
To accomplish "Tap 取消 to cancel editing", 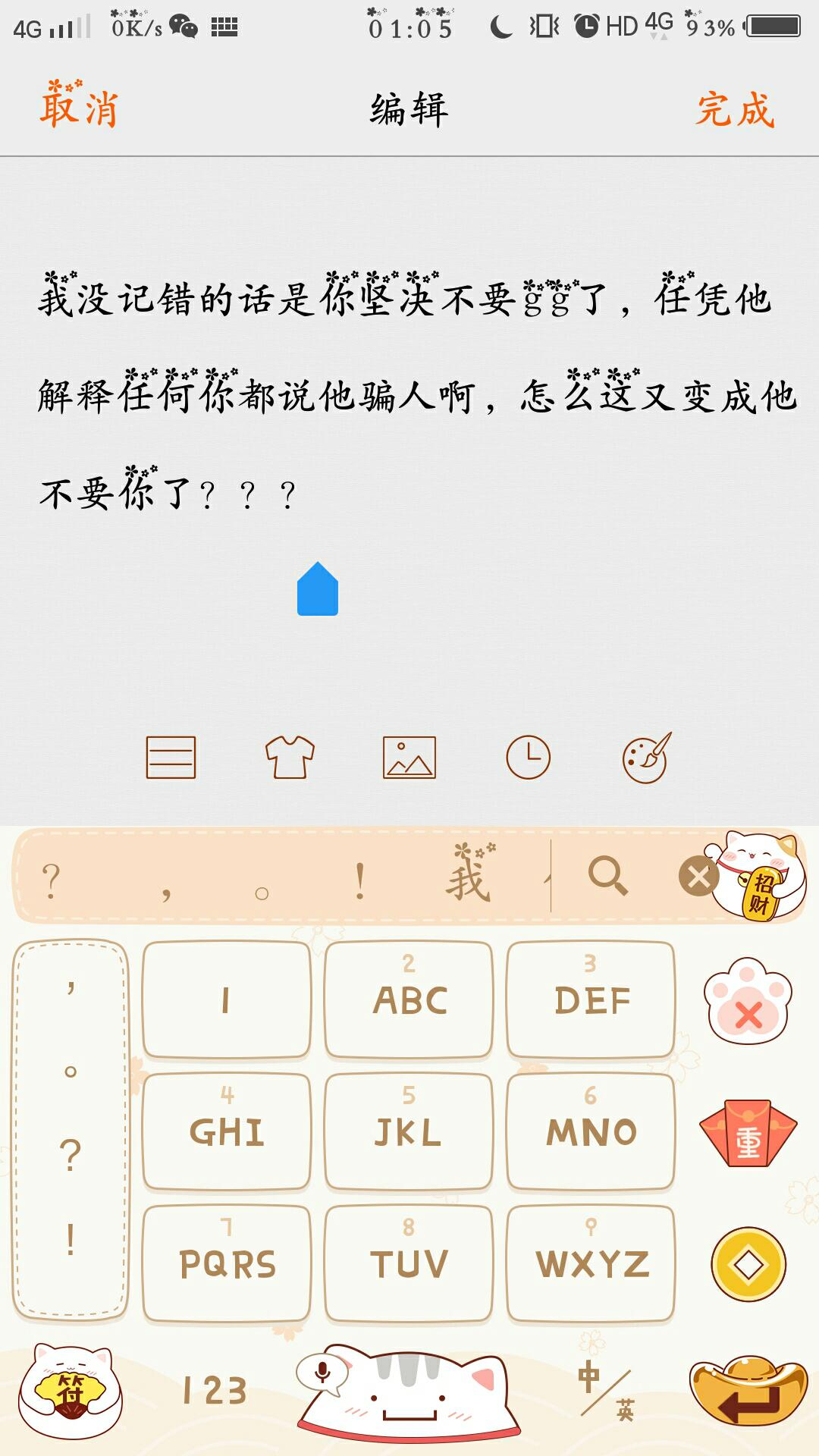I will point(80,108).
